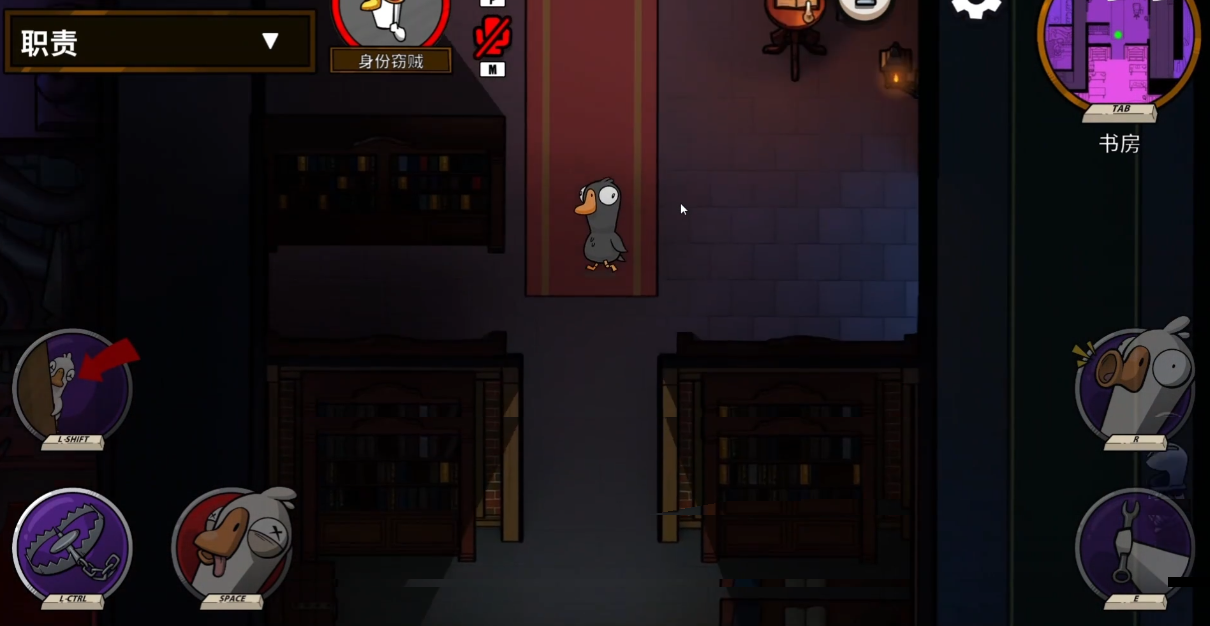Activate the bear trap L-CTRL ability
This screenshot has height=626, width=1210.
72,546
